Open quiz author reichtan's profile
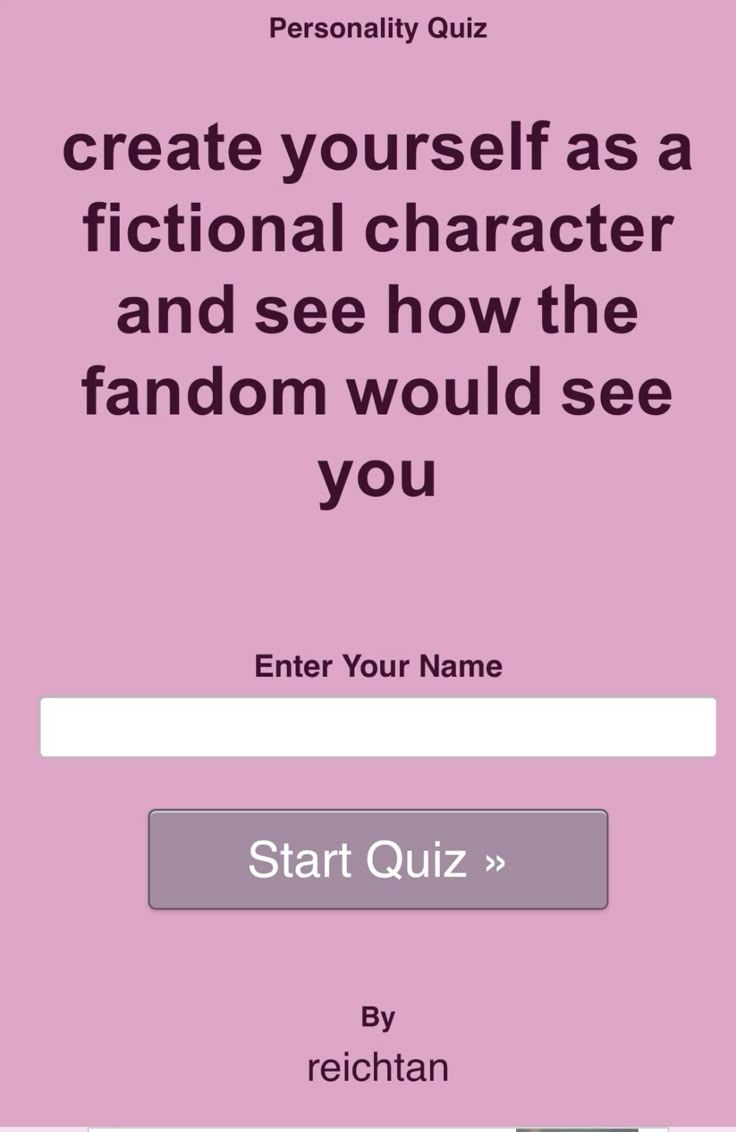 tap(378, 1067)
